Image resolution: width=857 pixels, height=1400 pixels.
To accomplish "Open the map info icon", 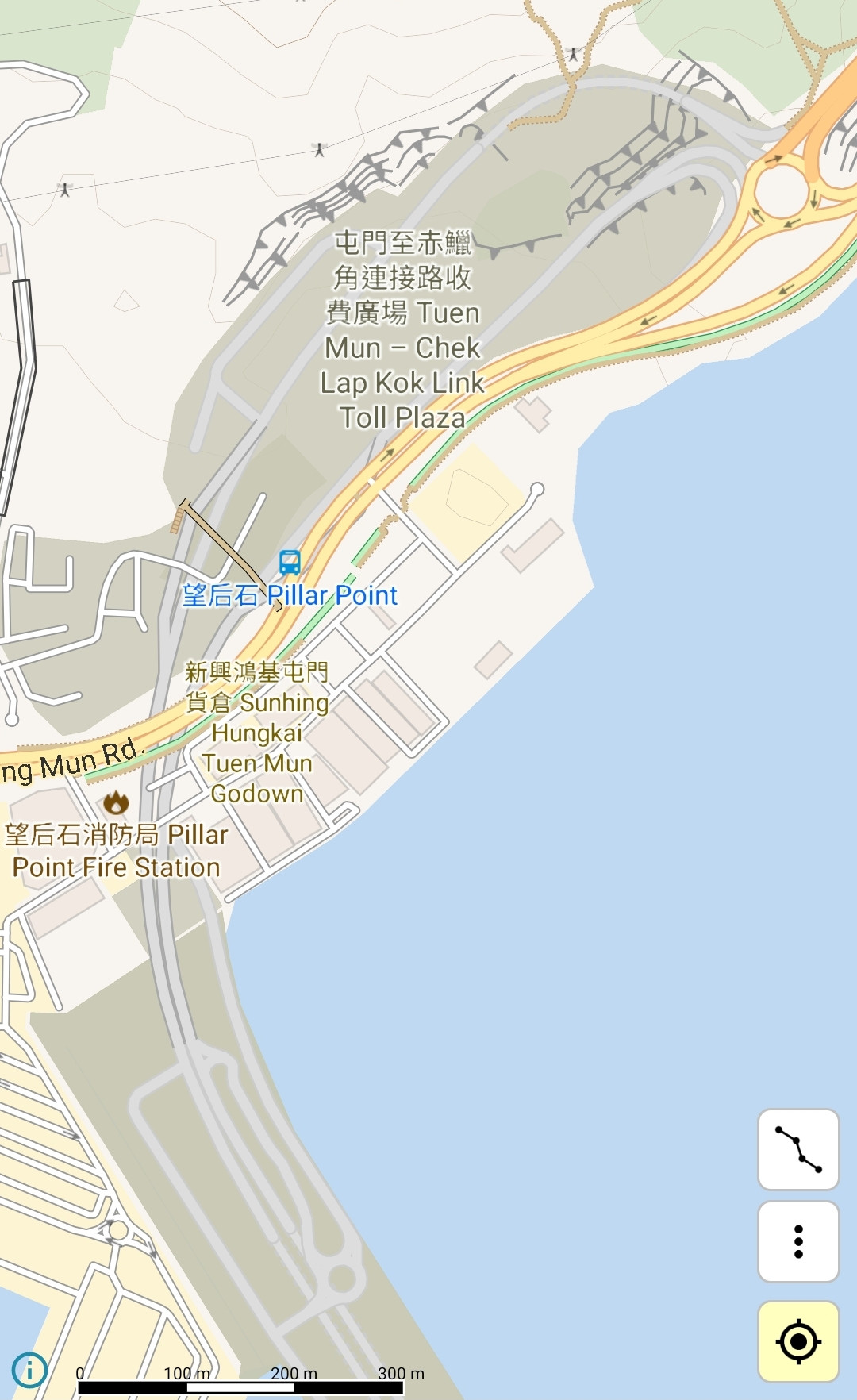I will pyautogui.click(x=30, y=1371).
